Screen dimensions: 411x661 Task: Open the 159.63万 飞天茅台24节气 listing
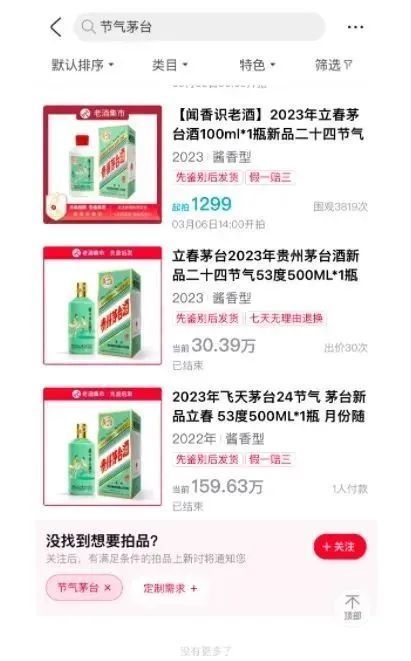[206, 448]
